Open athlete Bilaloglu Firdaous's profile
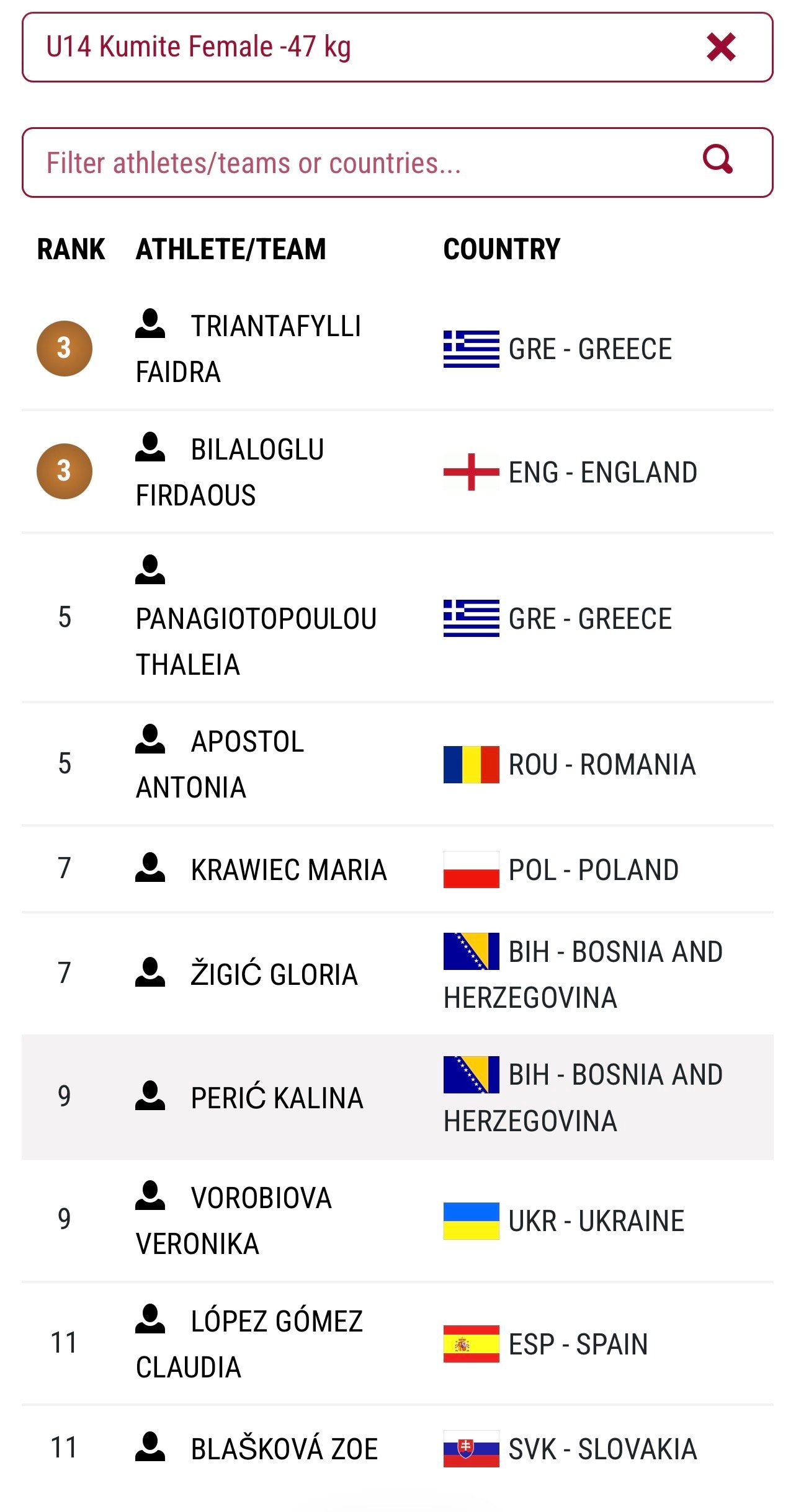 click(x=230, y=472)
